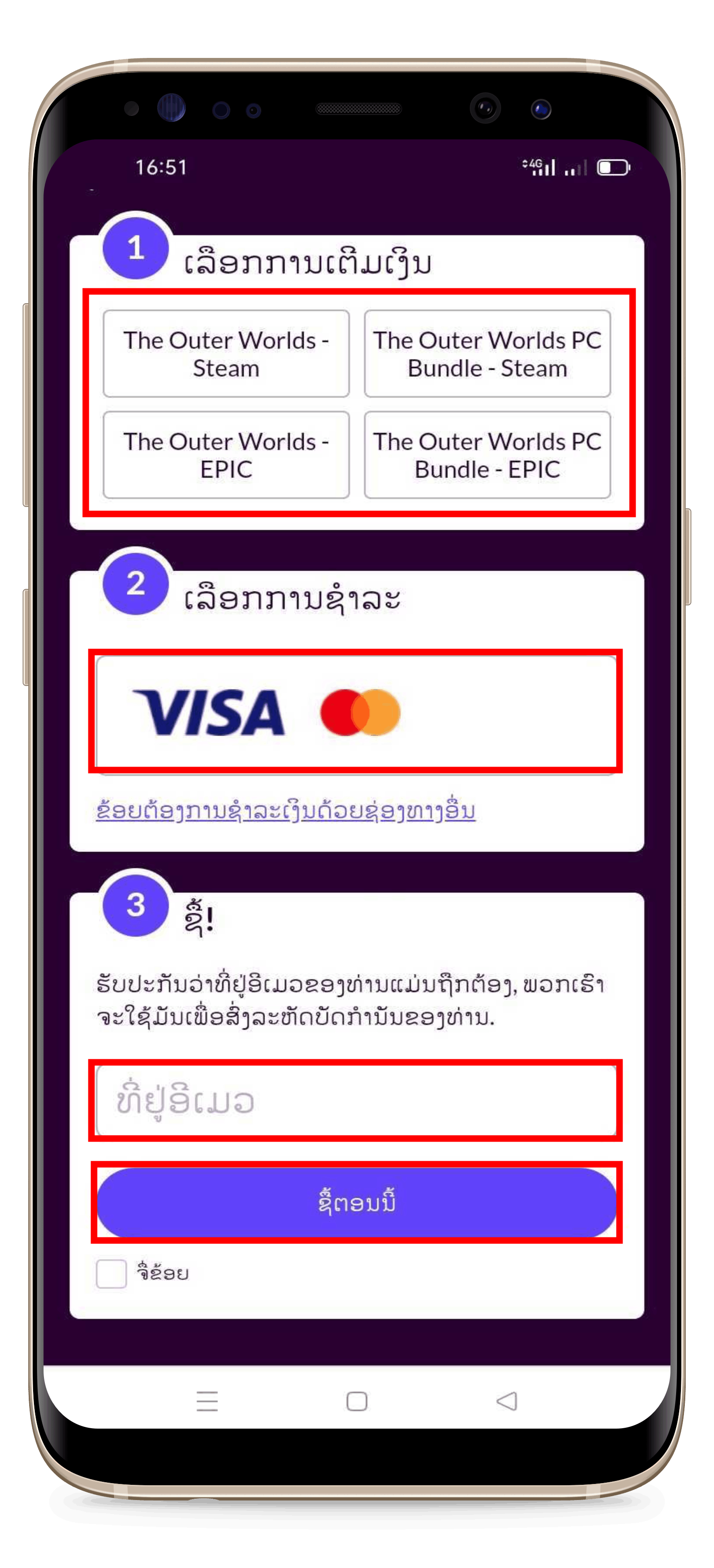Choose The Outer Worlds PC Bundle - EPIC
The height and width of the screenshot is (1568, 714).
coord(487,455)
